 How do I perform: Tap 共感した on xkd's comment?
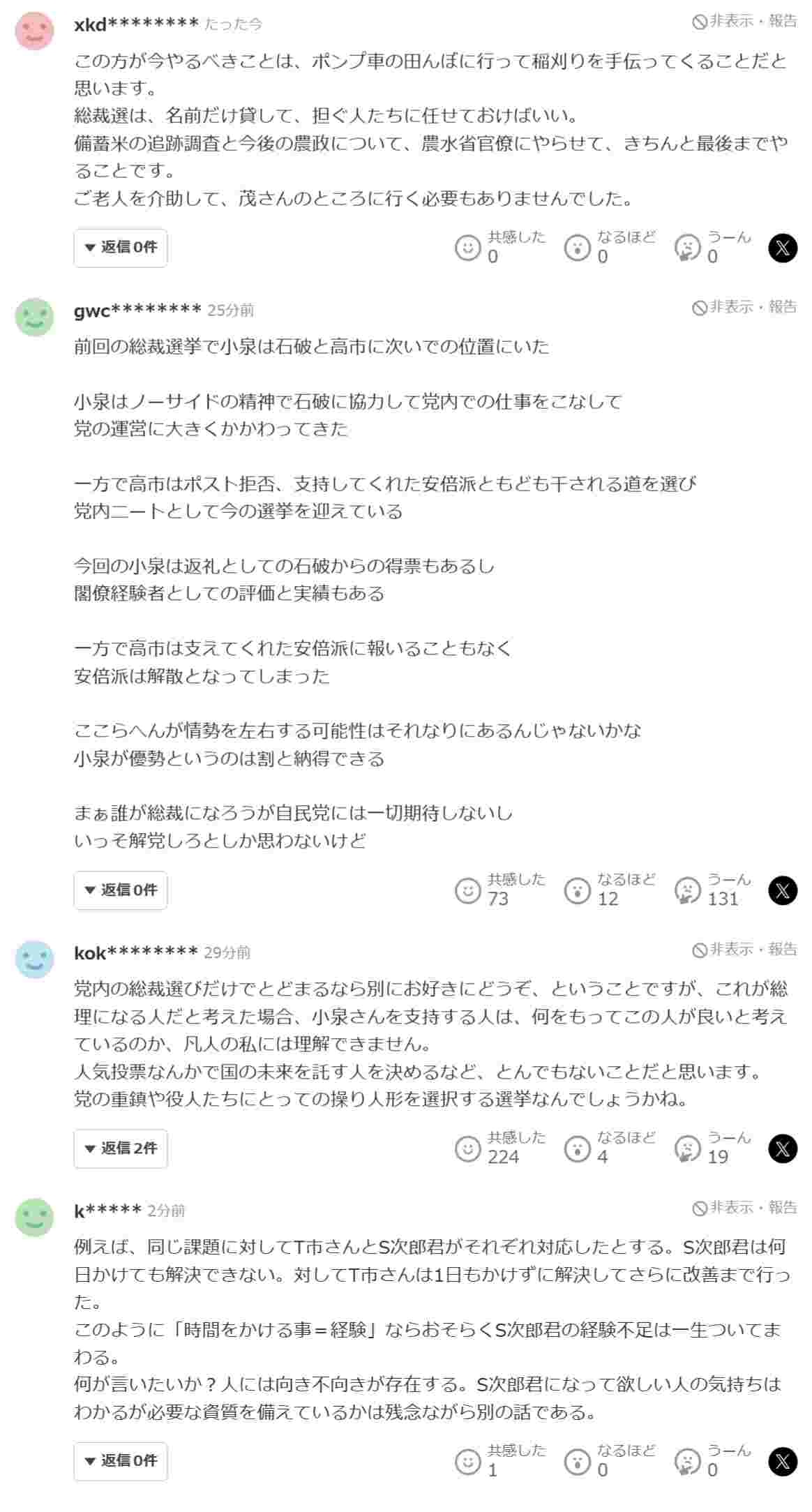point(468,248)
